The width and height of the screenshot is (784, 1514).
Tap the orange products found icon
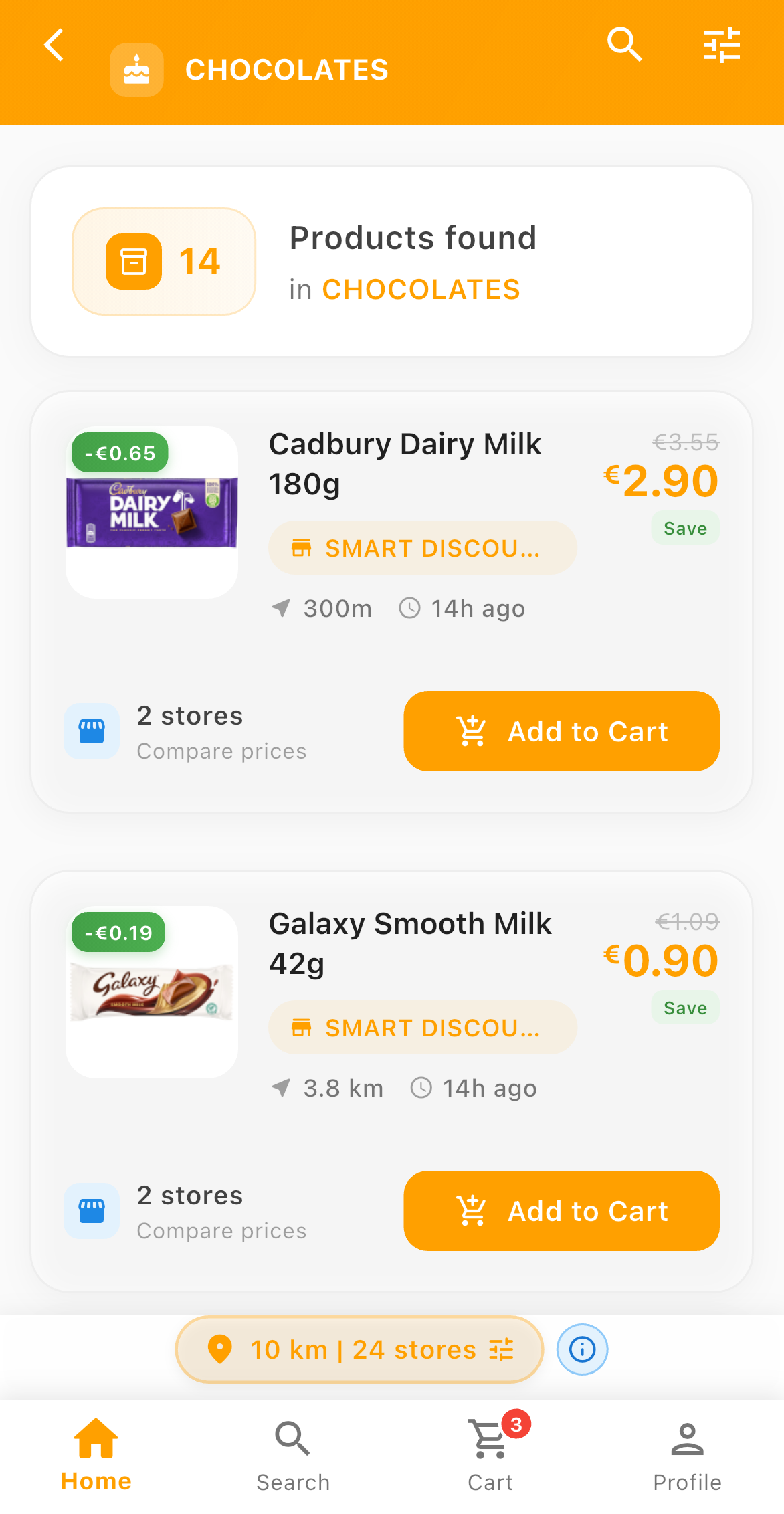(x=132, y=261)
